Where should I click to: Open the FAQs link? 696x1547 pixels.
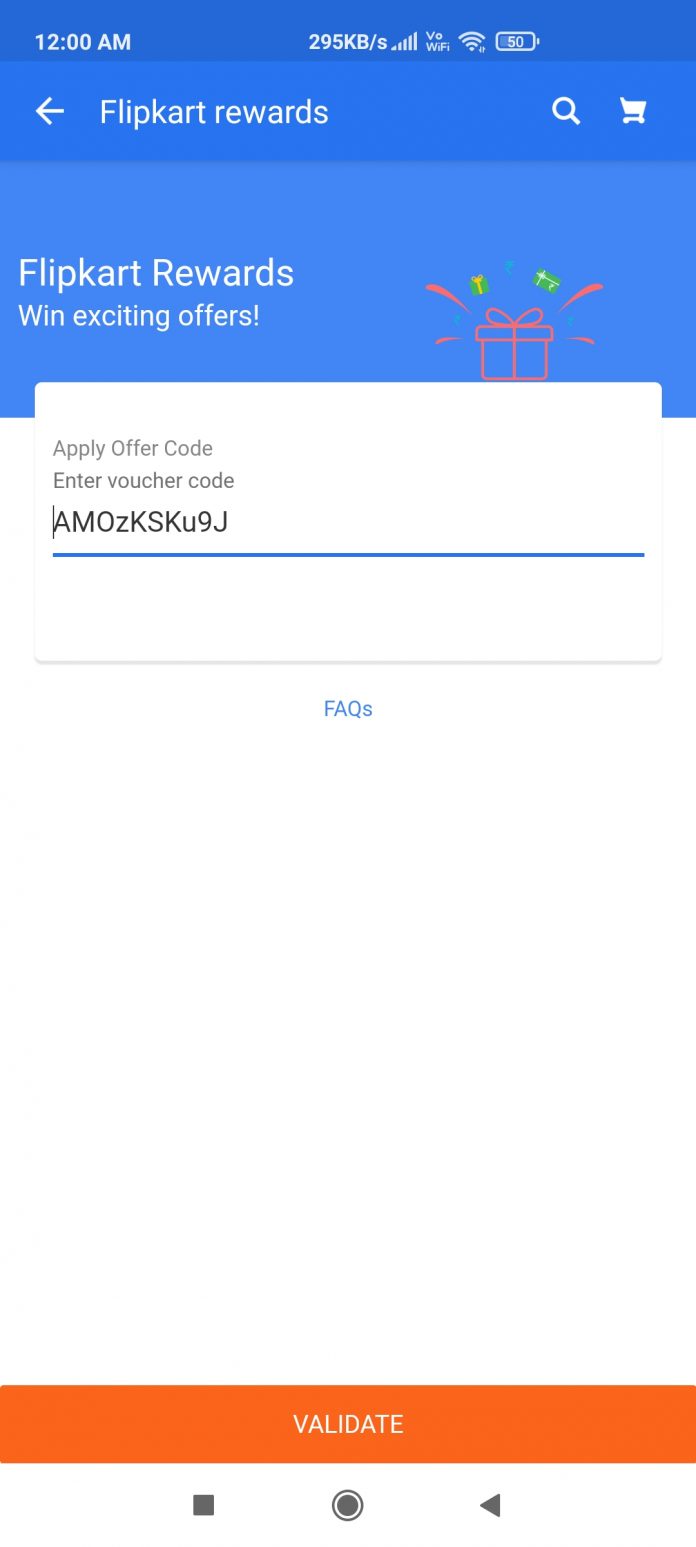click(x=348, y=709)
